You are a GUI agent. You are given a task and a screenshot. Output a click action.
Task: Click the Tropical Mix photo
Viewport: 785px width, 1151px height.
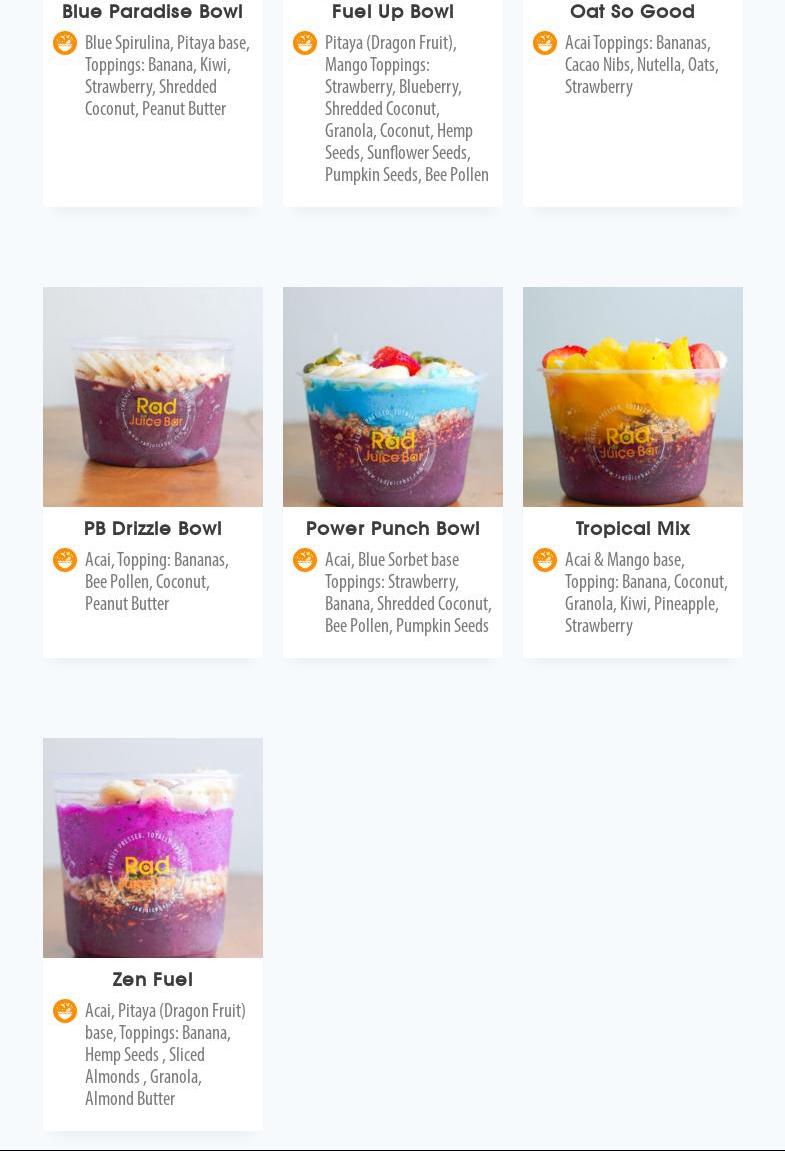pos(632,396)
